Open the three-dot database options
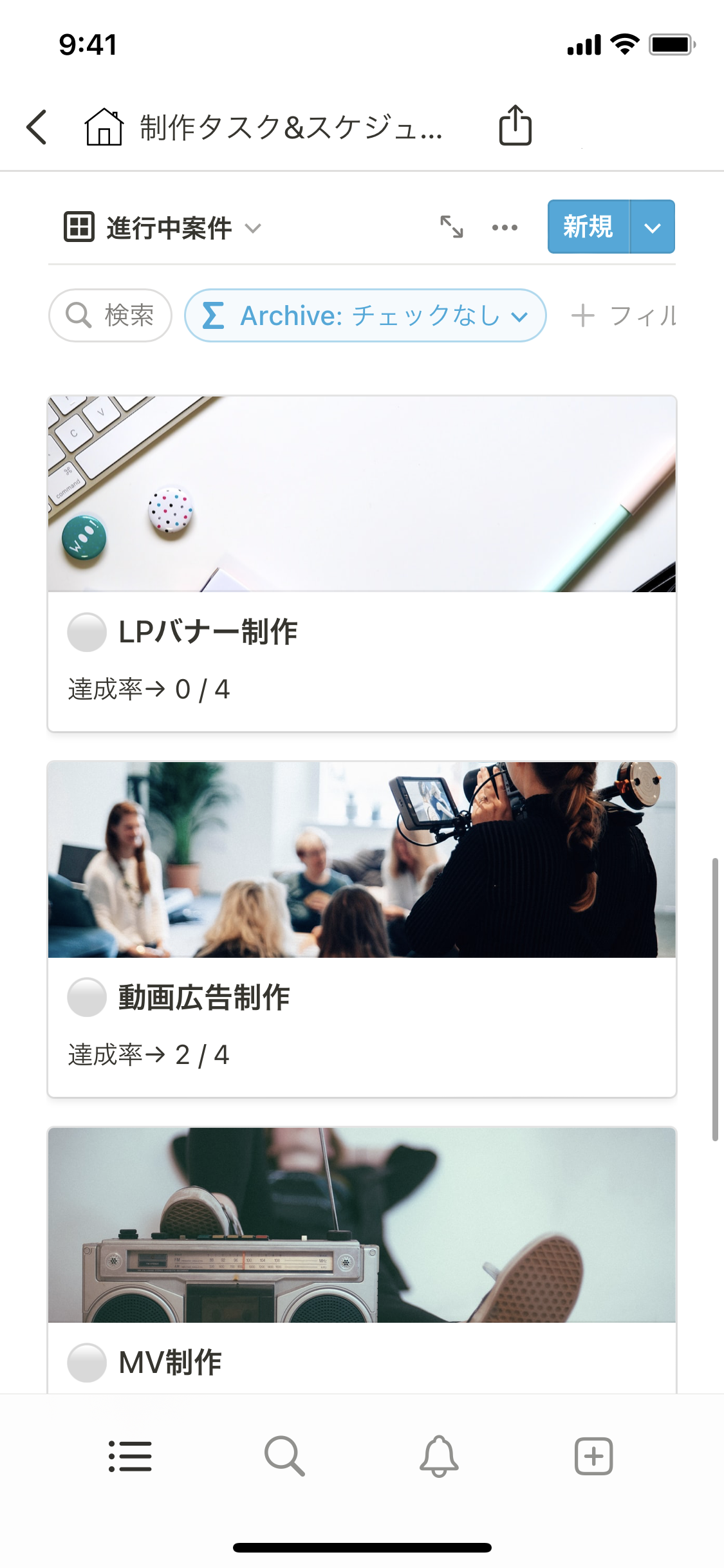Image resolution: width=724 pixels, height=1568 pixels. [505, 227]
